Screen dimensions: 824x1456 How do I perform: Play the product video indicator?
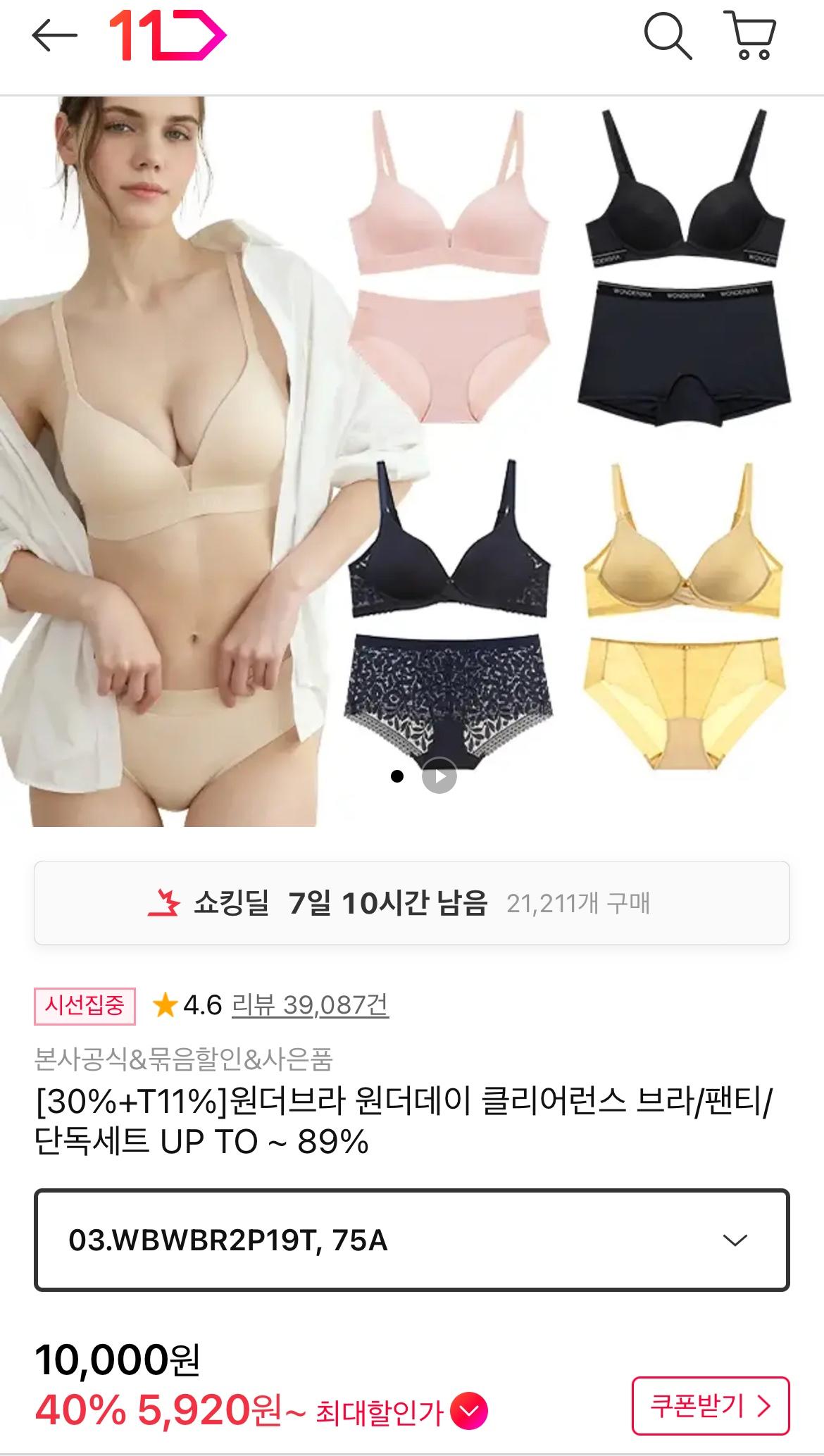click(x=439, y=776)
